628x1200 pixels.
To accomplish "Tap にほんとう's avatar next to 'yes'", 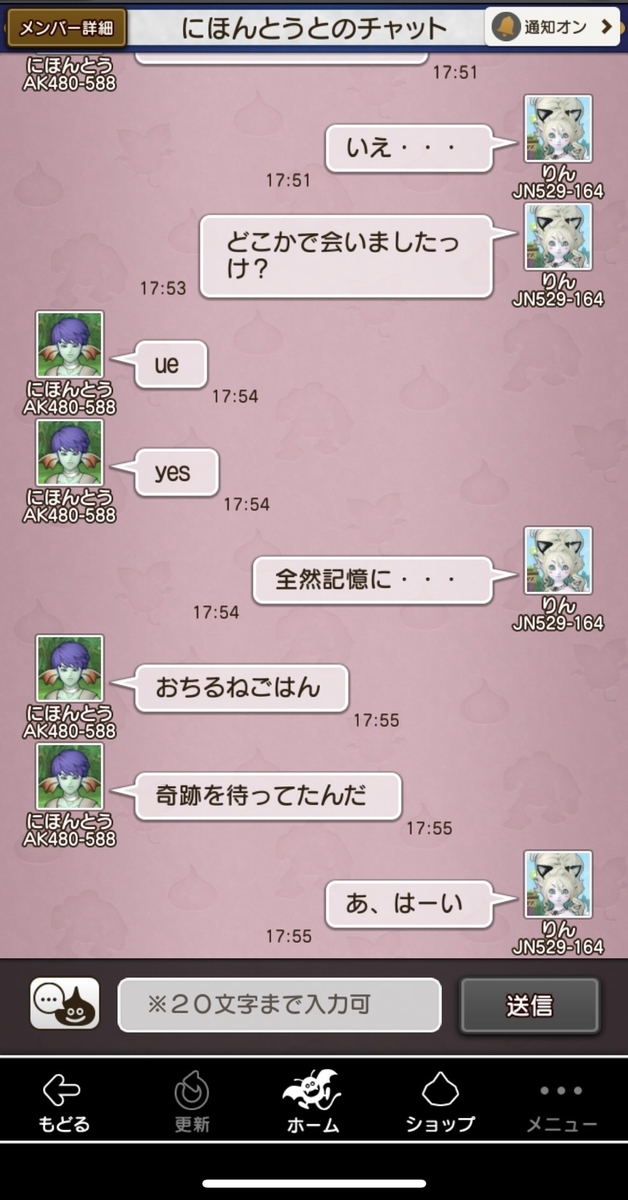I will pos(70,453).
